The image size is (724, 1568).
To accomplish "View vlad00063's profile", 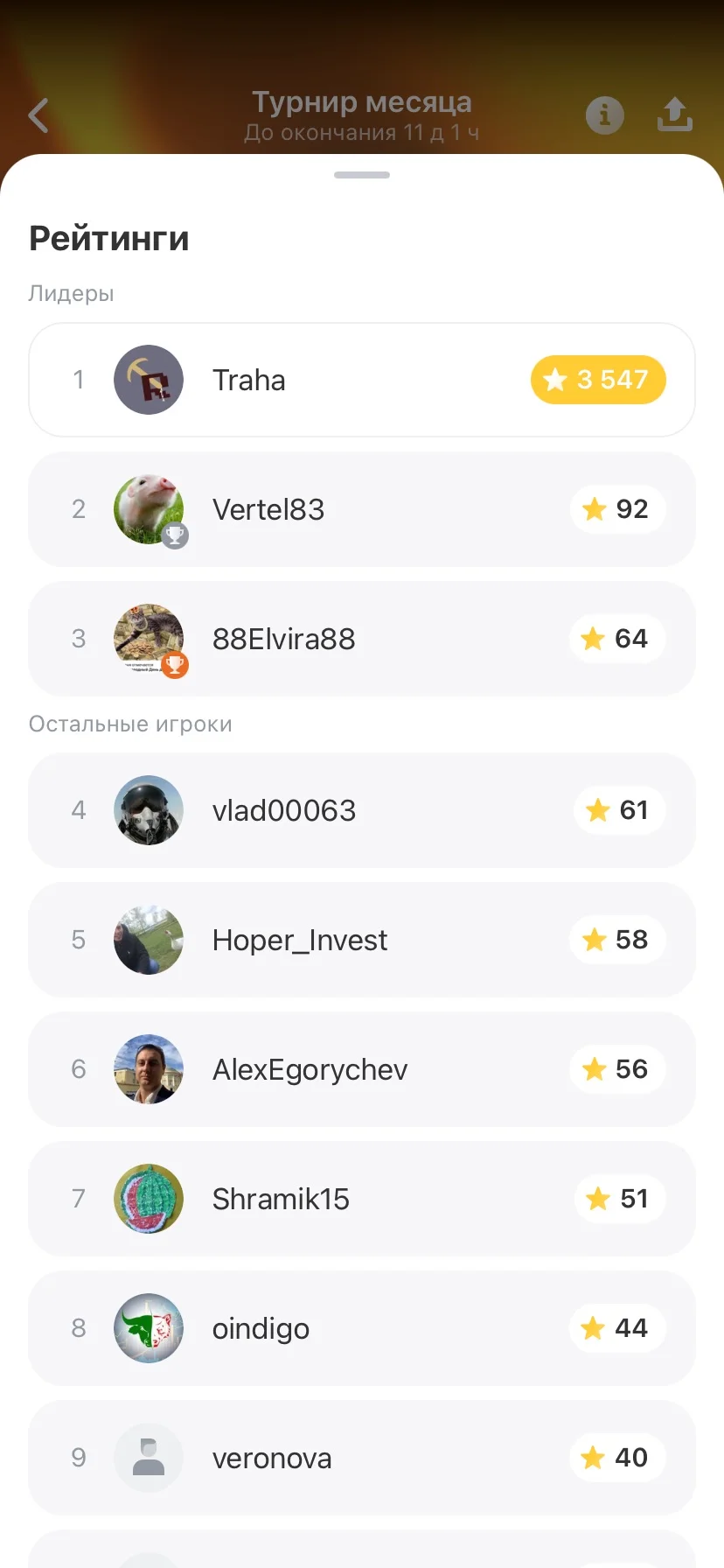I will tap(362, 810).
